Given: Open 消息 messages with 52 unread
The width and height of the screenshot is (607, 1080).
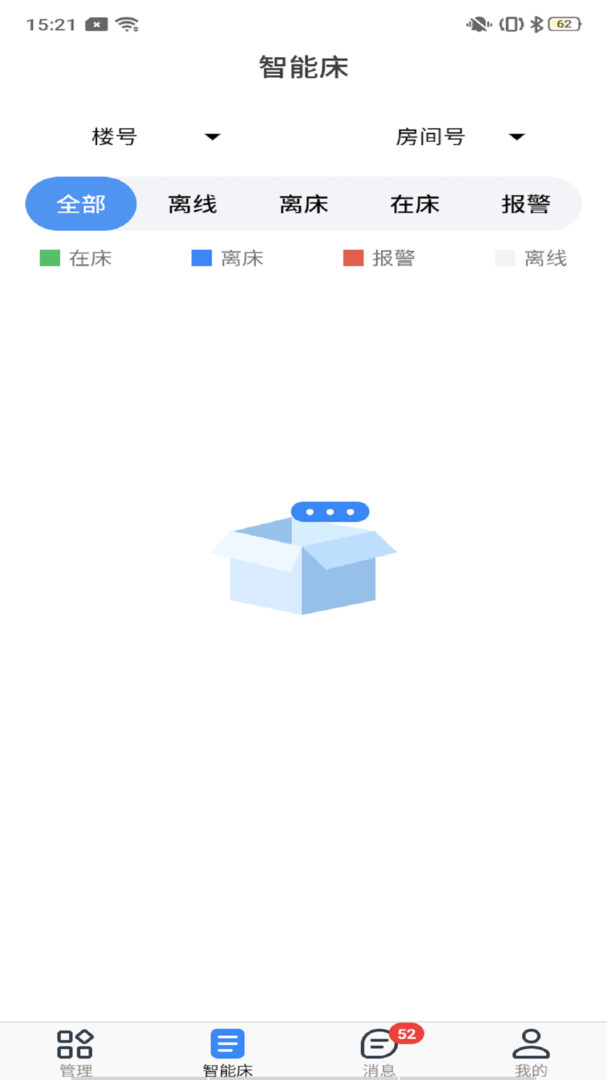Looking at the screenshot, I should pos(380,1052).
